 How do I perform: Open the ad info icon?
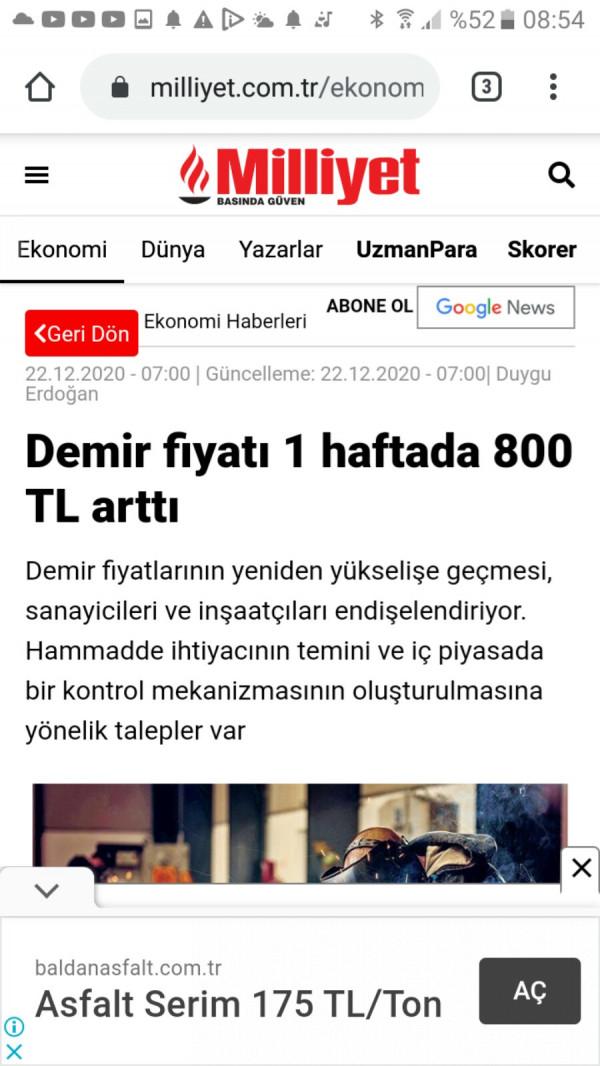click(14, 1027)
